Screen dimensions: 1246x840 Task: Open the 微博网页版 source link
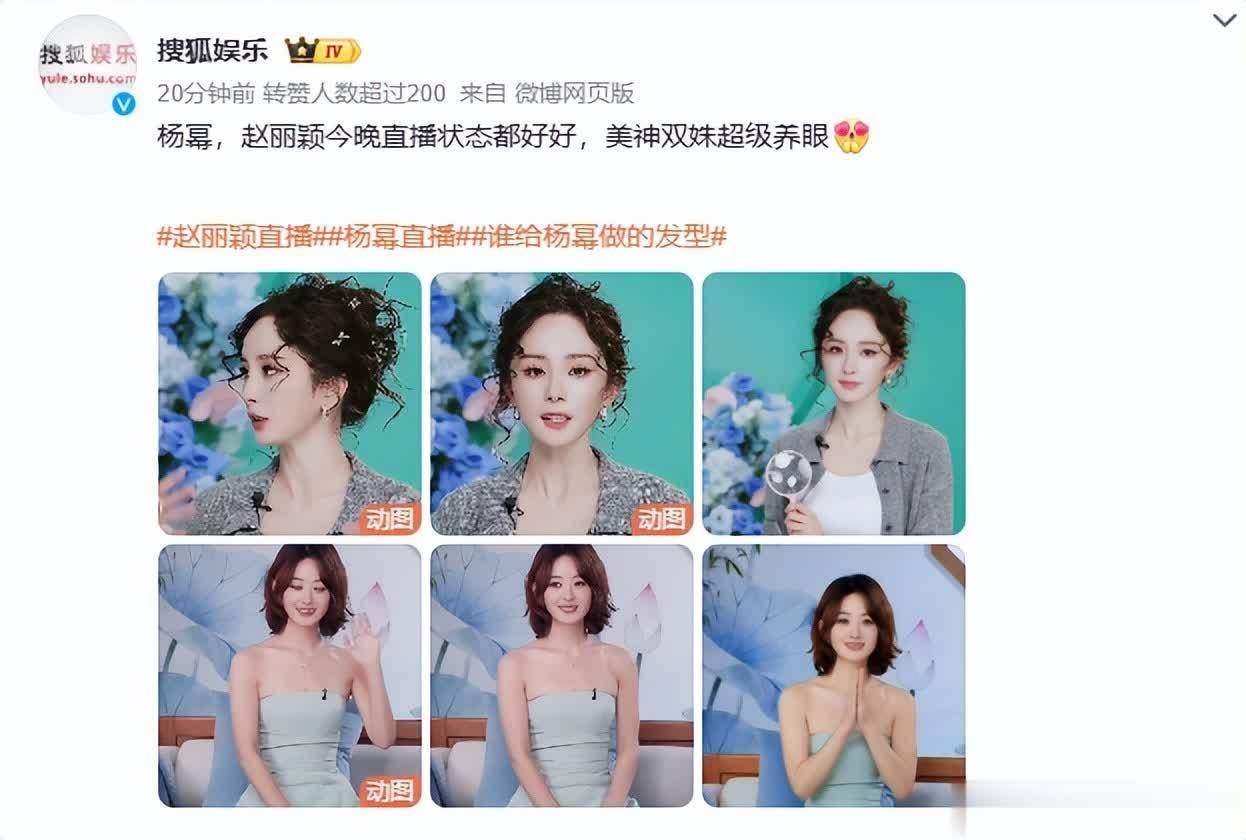point(574,93)
